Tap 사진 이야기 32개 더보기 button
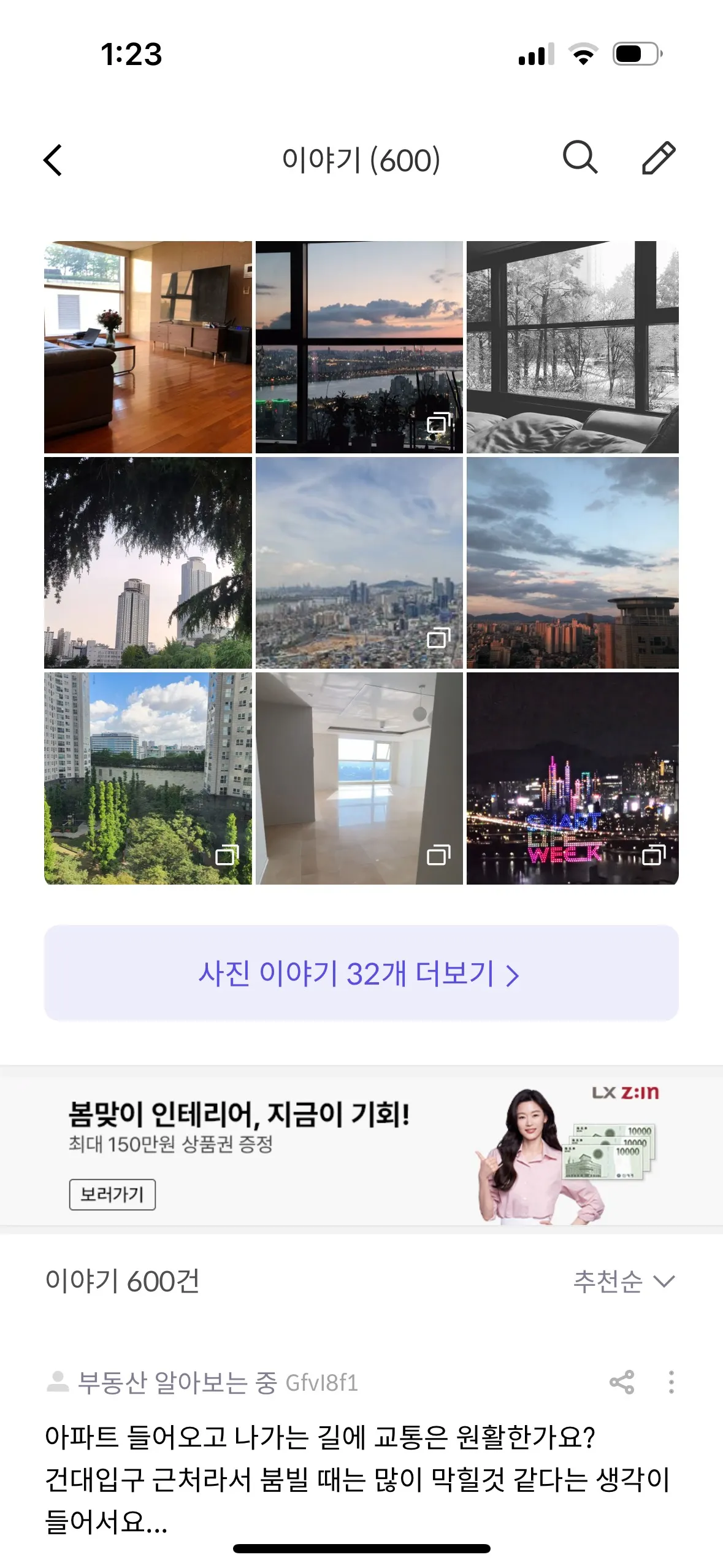Viewport: 723px width, 1568px height. click(x=361, y=973)
